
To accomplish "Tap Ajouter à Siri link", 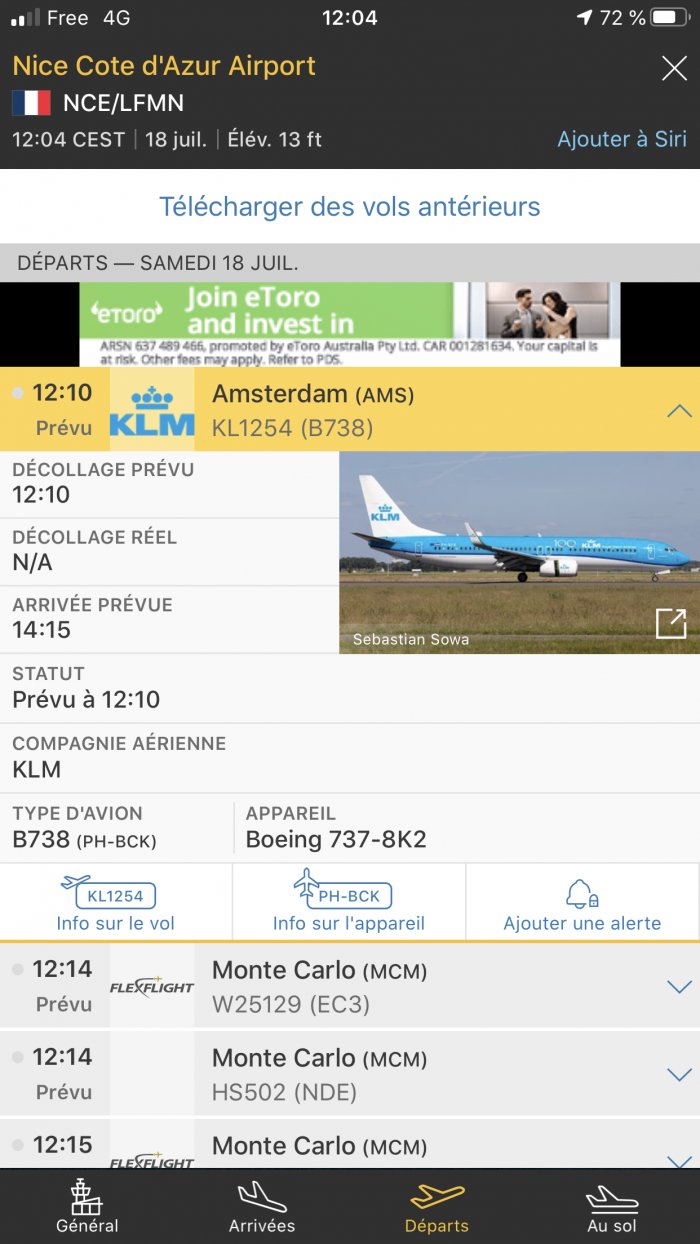I will click(x=621, y=139).
